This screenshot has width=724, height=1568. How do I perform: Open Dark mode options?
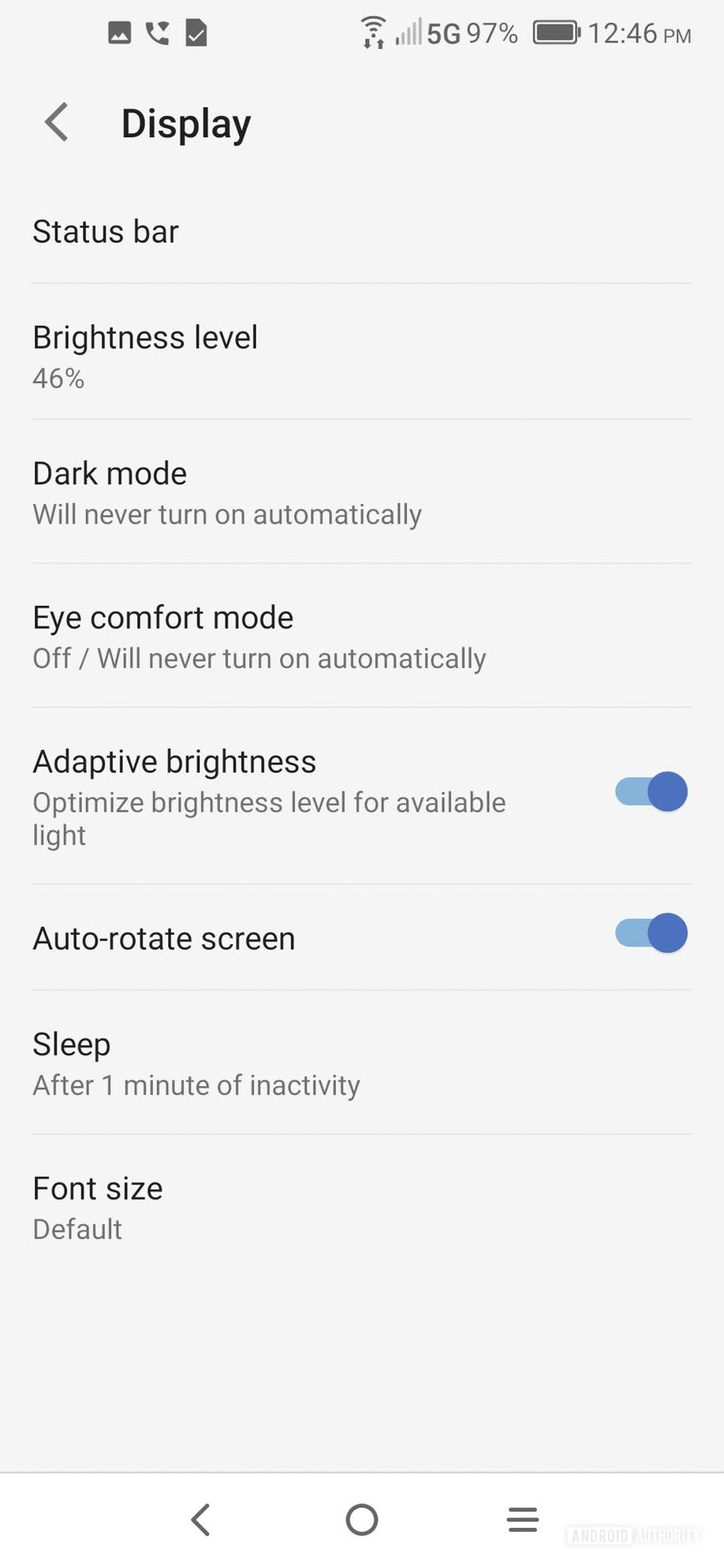click(361, 492)
